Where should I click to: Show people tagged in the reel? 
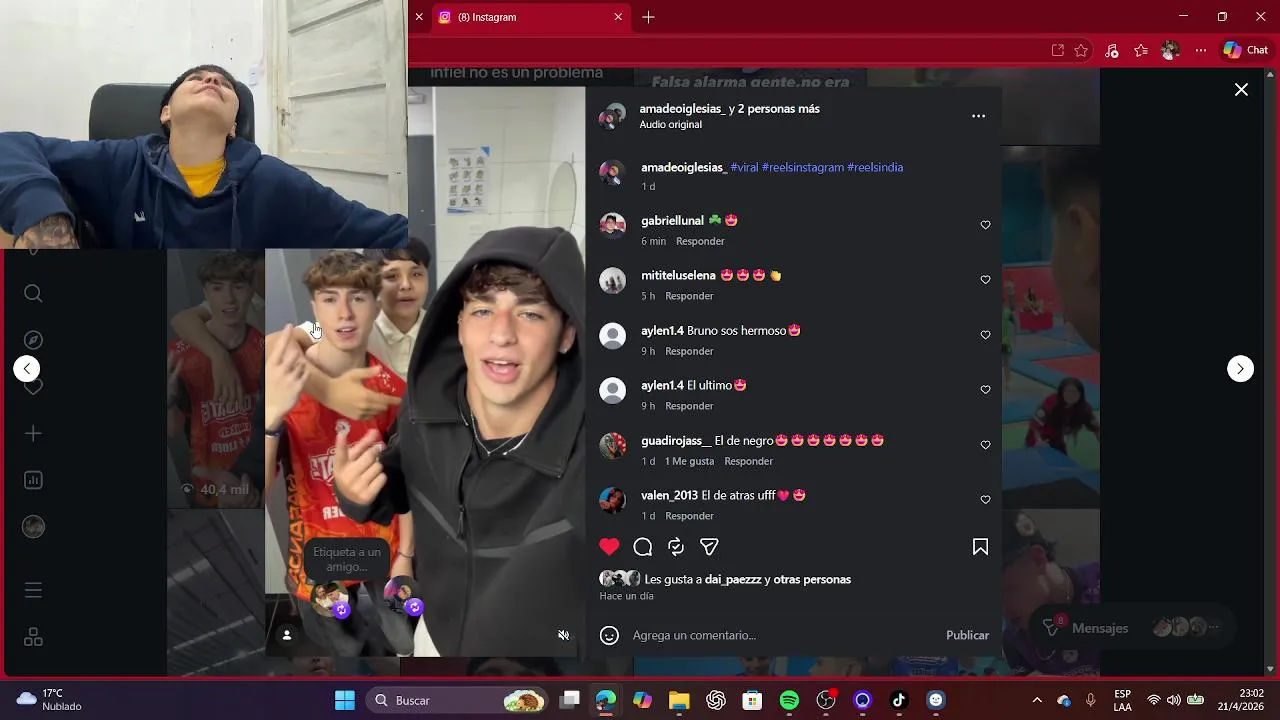(287, 635)
